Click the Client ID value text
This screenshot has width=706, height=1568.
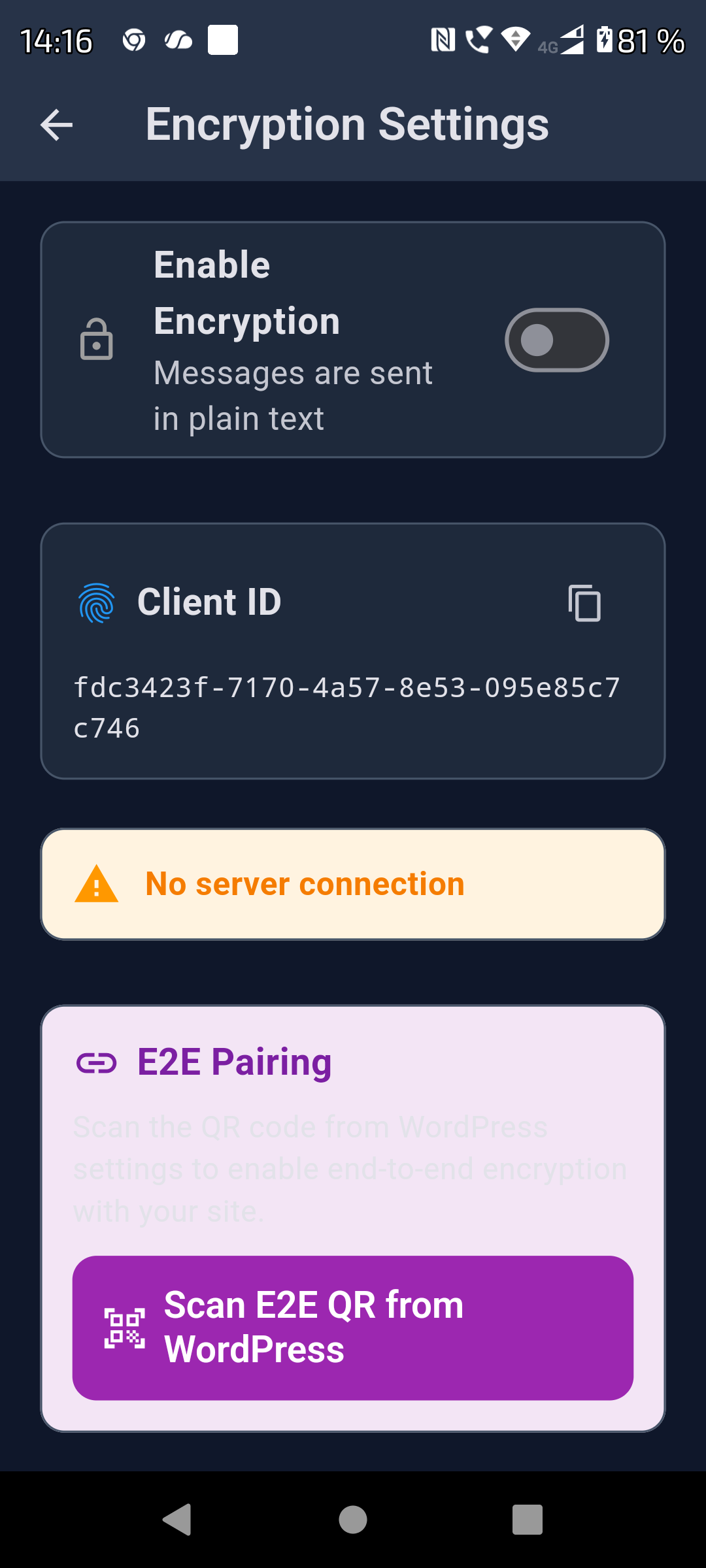349,706
